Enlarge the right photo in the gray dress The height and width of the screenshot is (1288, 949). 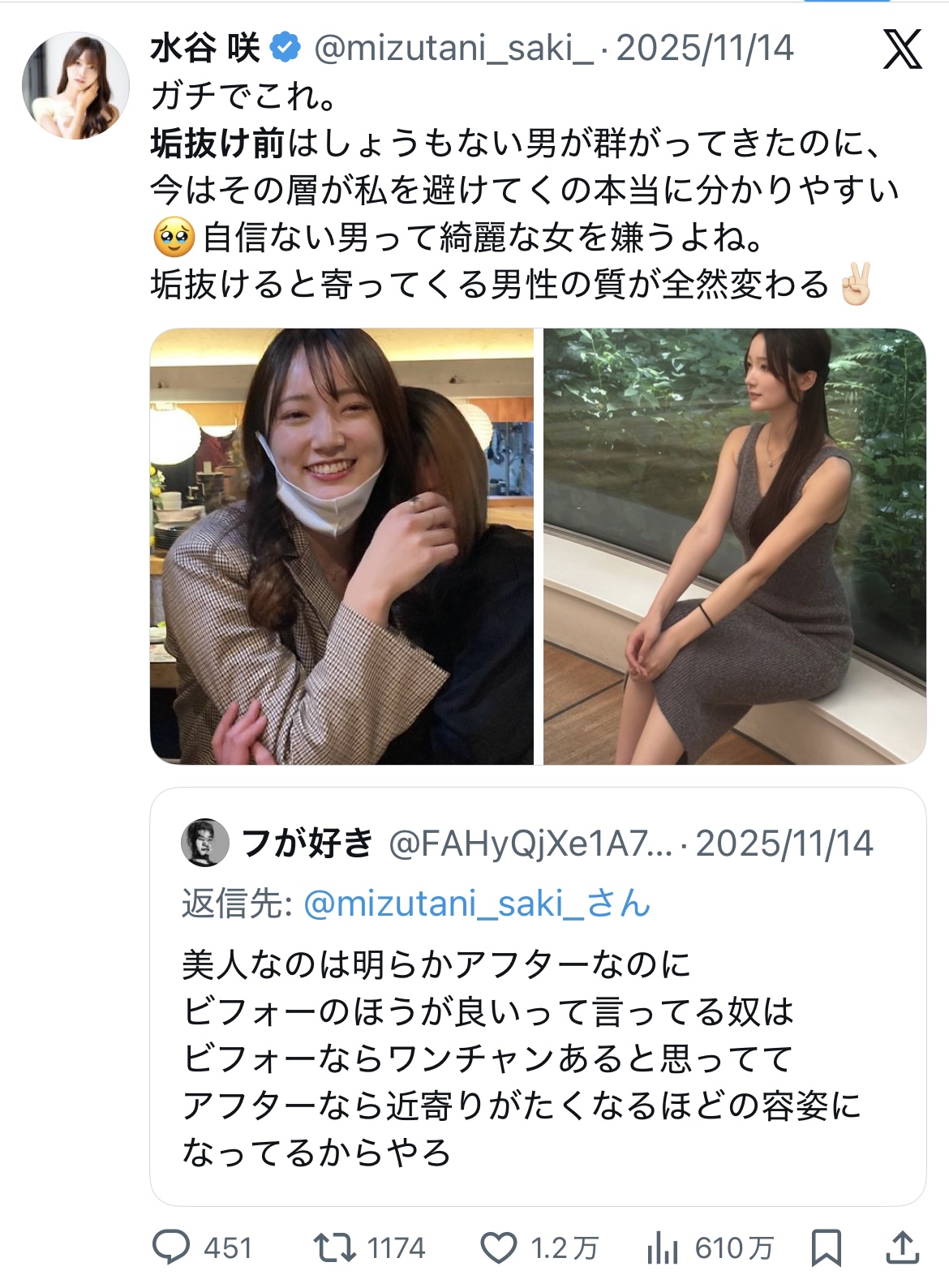(x=734, y=546)
